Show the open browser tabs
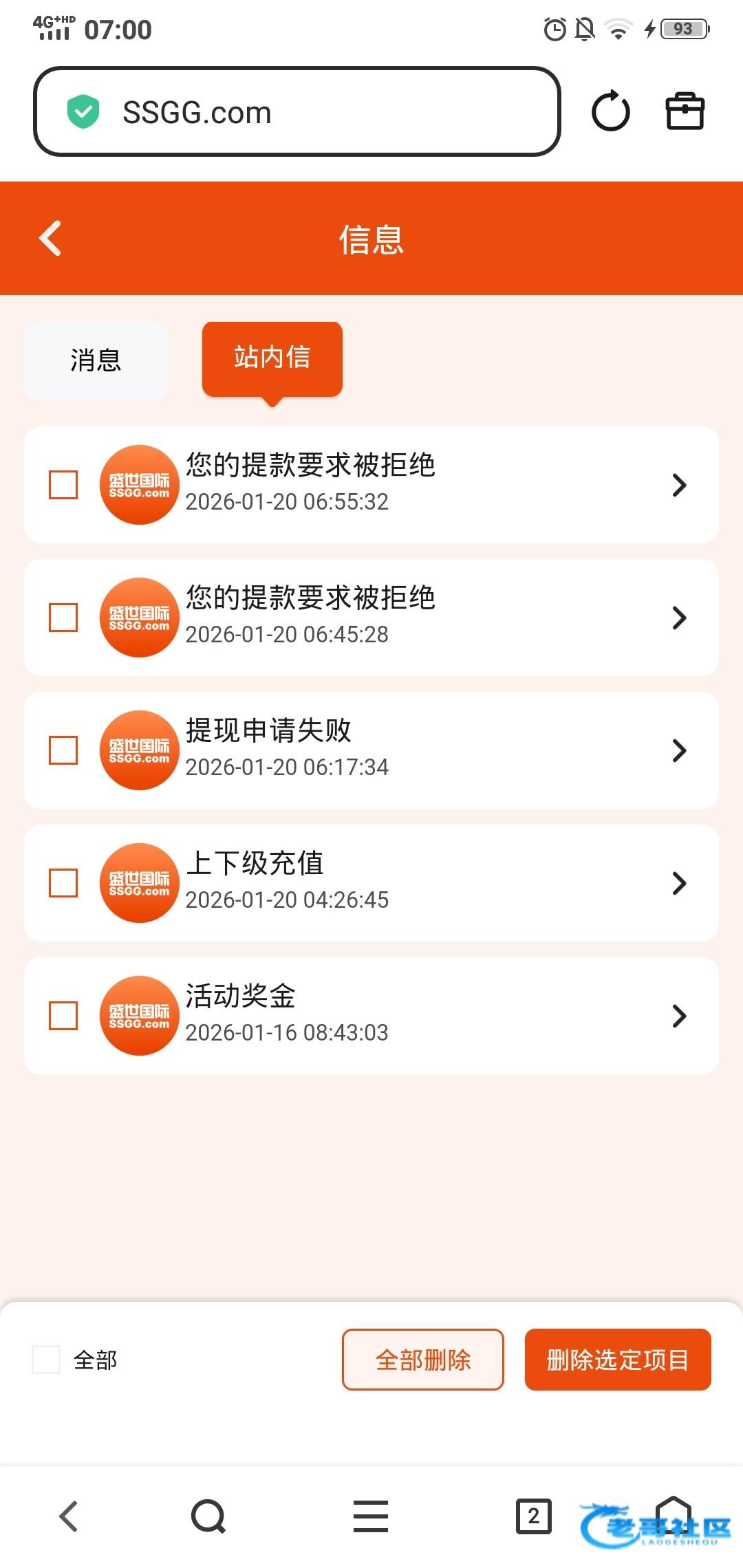 tap(533, 1516)
